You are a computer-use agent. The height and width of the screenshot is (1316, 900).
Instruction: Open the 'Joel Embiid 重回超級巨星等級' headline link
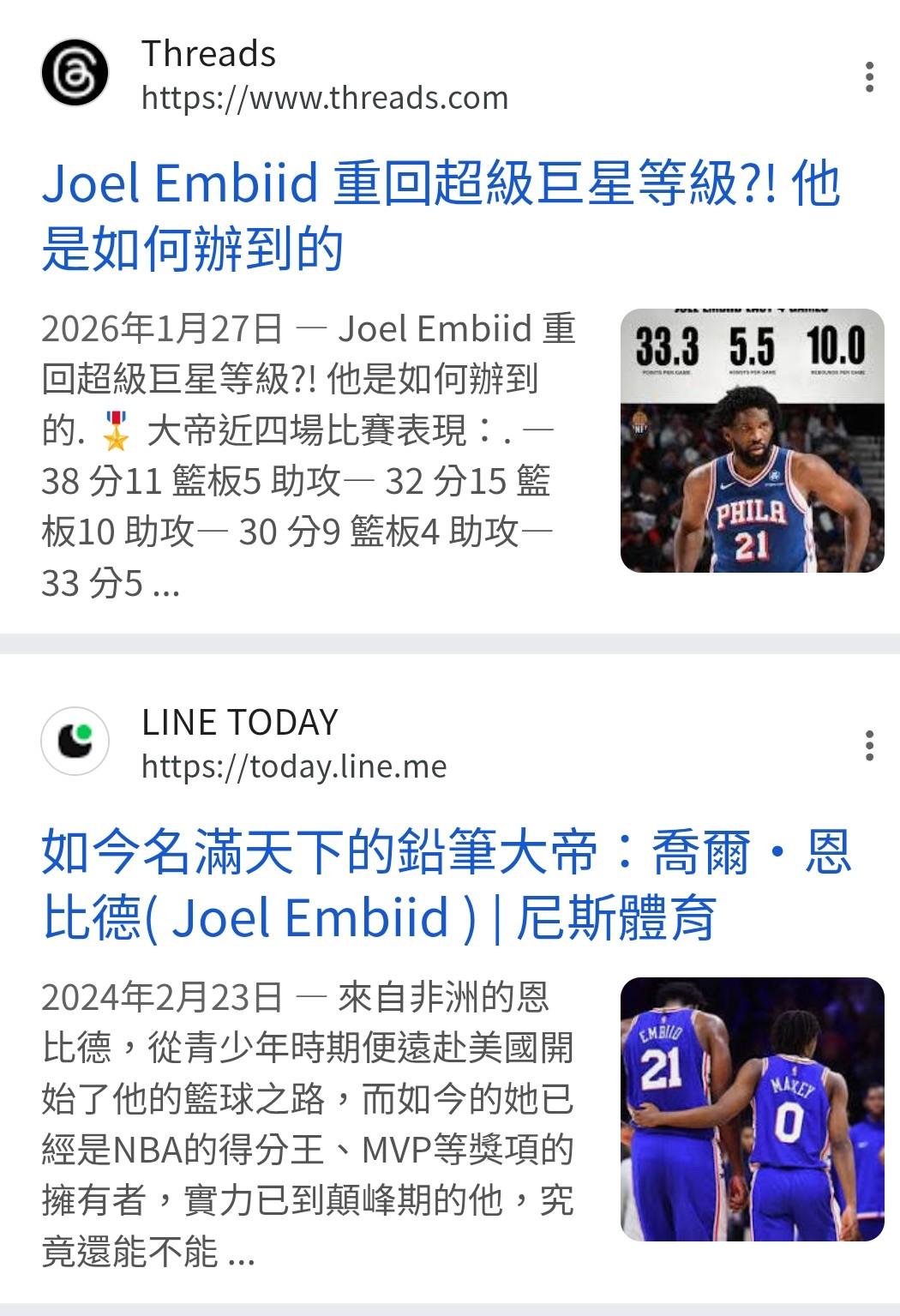pyautogui.click(x=441, y=216)
